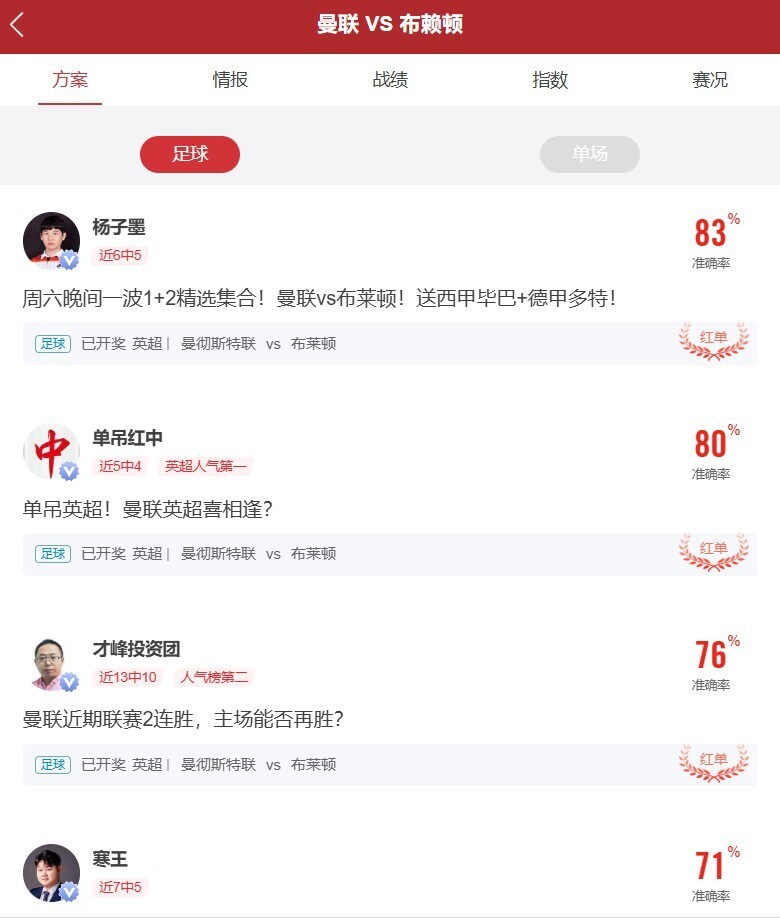View 才峰投资团's profile avatar
This screenshot has width=780, height=918.
point(51,662)
